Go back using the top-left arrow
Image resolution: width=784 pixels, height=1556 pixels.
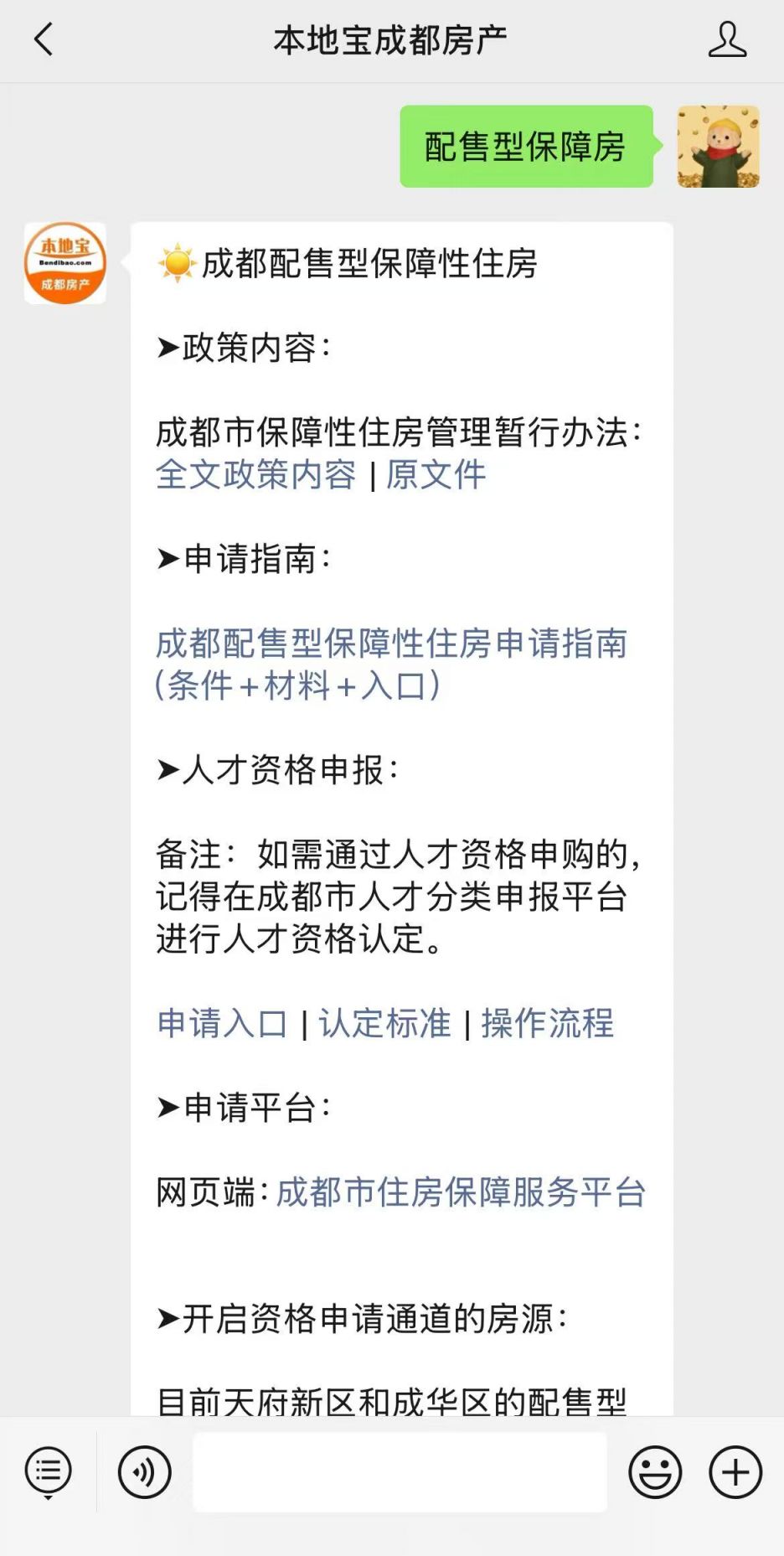44,39
